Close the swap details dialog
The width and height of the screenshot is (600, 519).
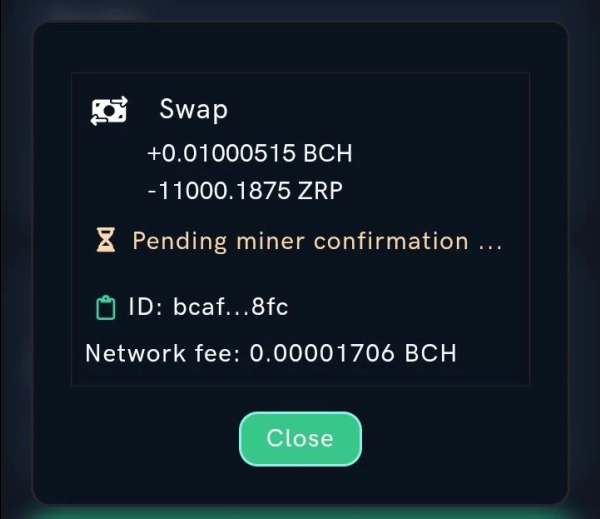[x=299, y=439]
